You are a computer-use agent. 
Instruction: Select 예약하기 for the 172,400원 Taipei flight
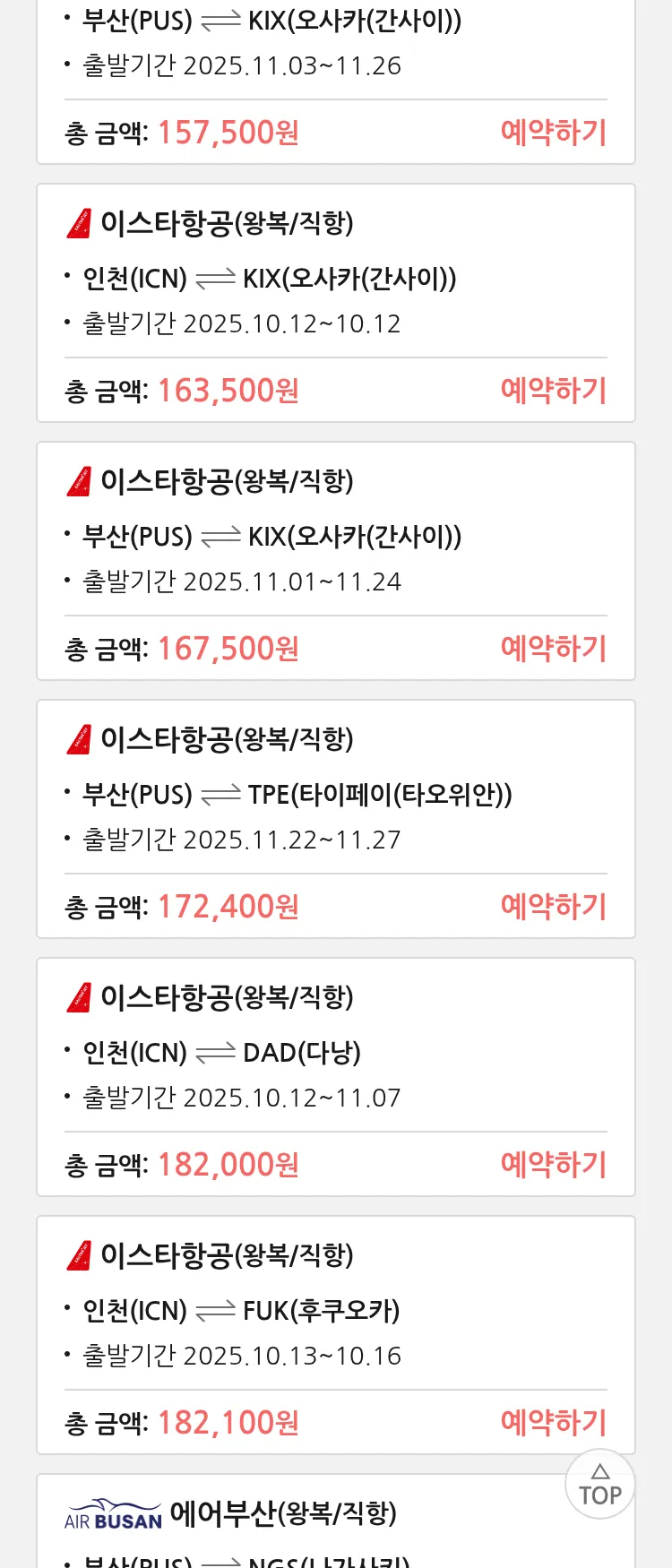[553, 907]
